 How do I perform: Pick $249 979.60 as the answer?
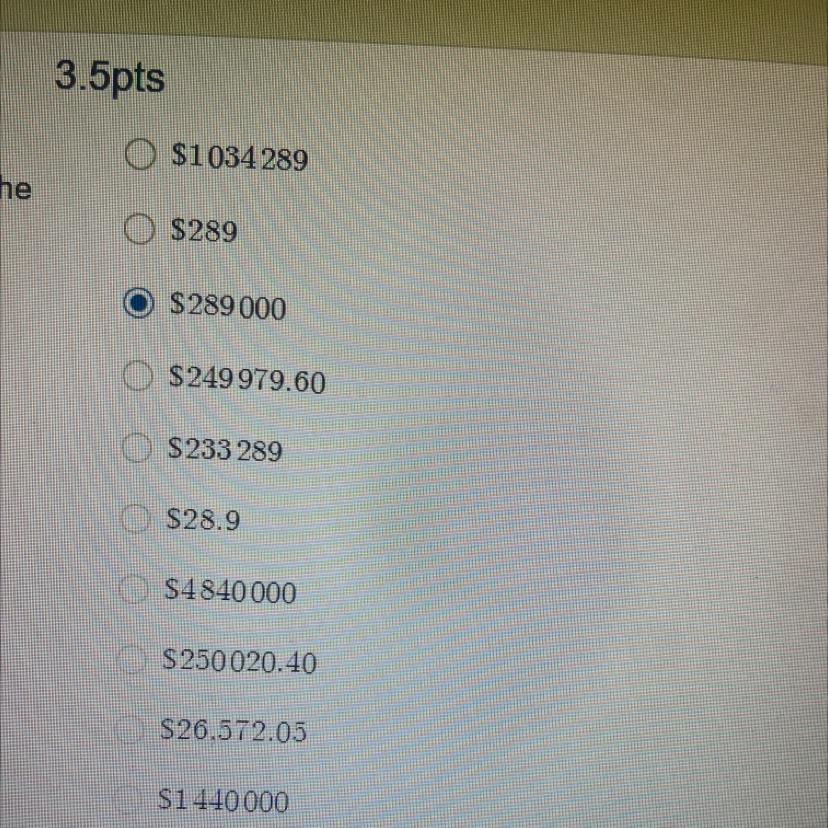coord(137,377)
